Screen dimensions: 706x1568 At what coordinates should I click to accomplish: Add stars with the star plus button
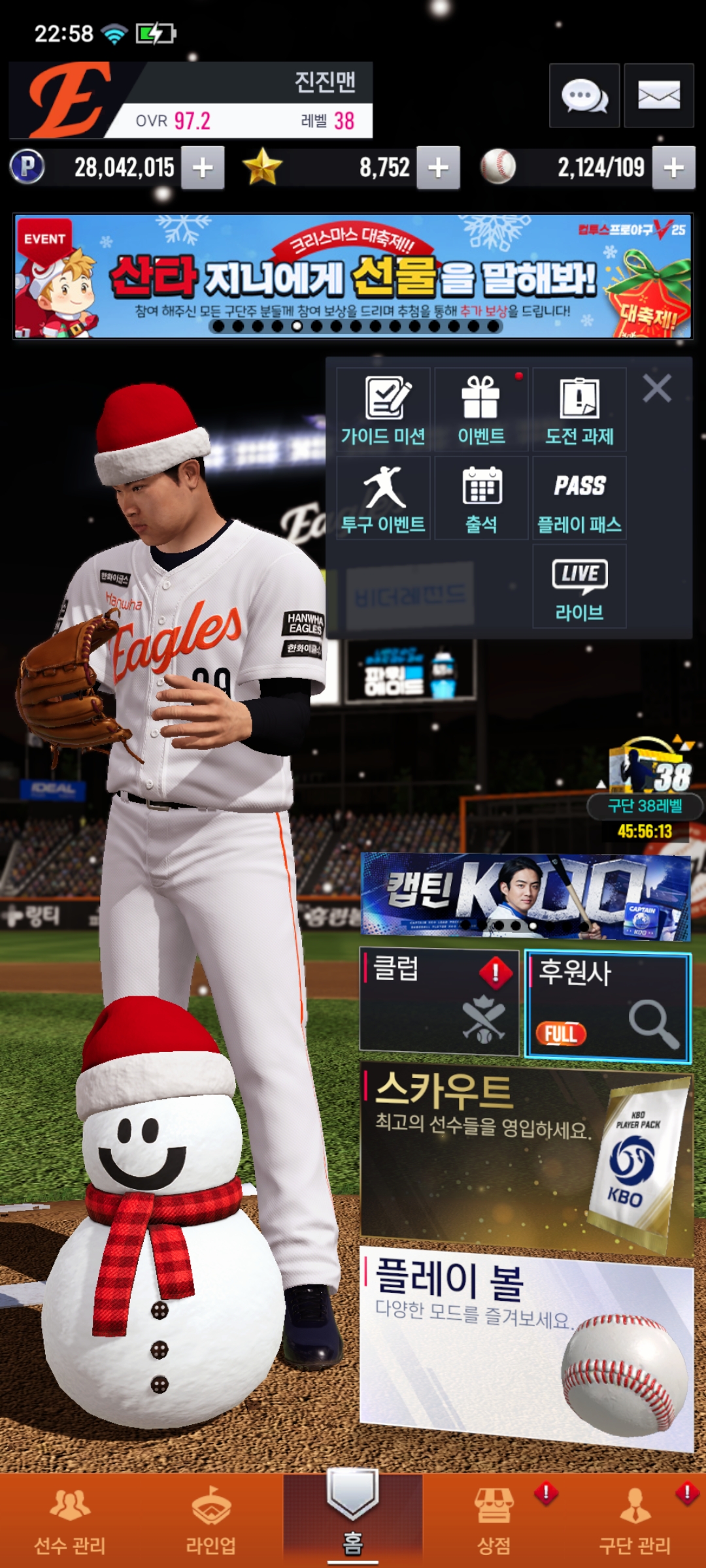438,168
